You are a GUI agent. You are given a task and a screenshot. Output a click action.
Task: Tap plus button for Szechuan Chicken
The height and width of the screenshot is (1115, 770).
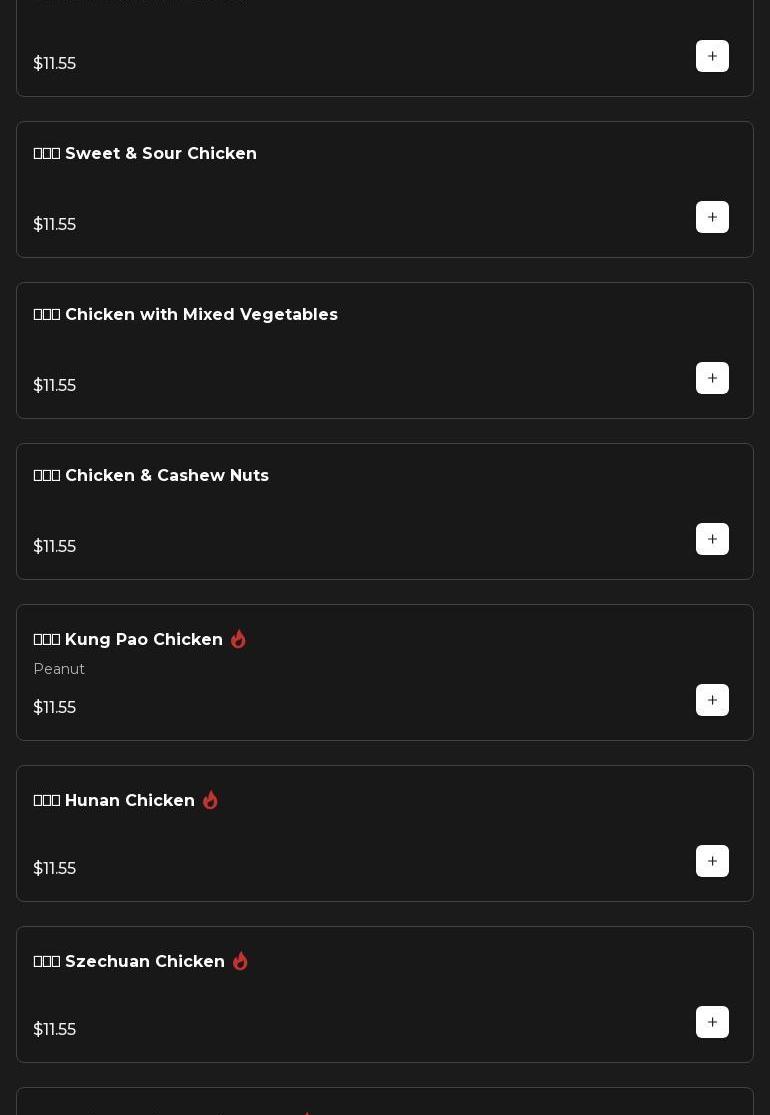pos(712,1022)
